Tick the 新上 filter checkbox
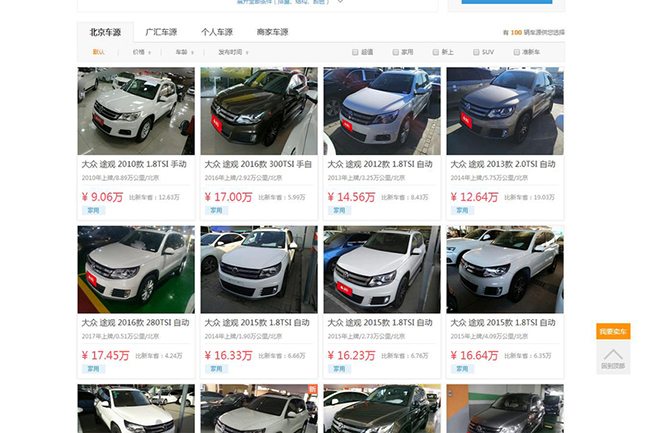This screenshot has height=433, width=650. (x=436, y=51)
